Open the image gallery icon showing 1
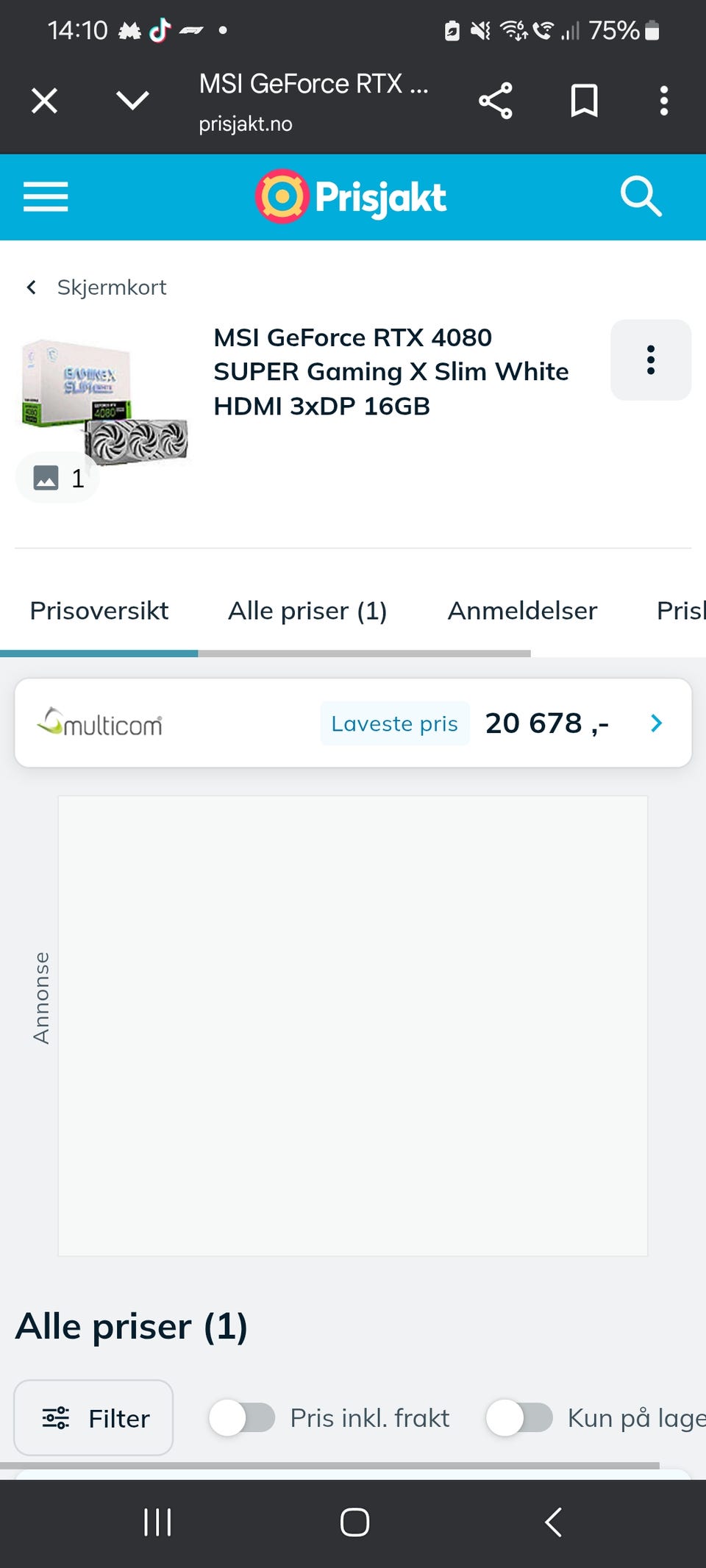 click(57, 477)
